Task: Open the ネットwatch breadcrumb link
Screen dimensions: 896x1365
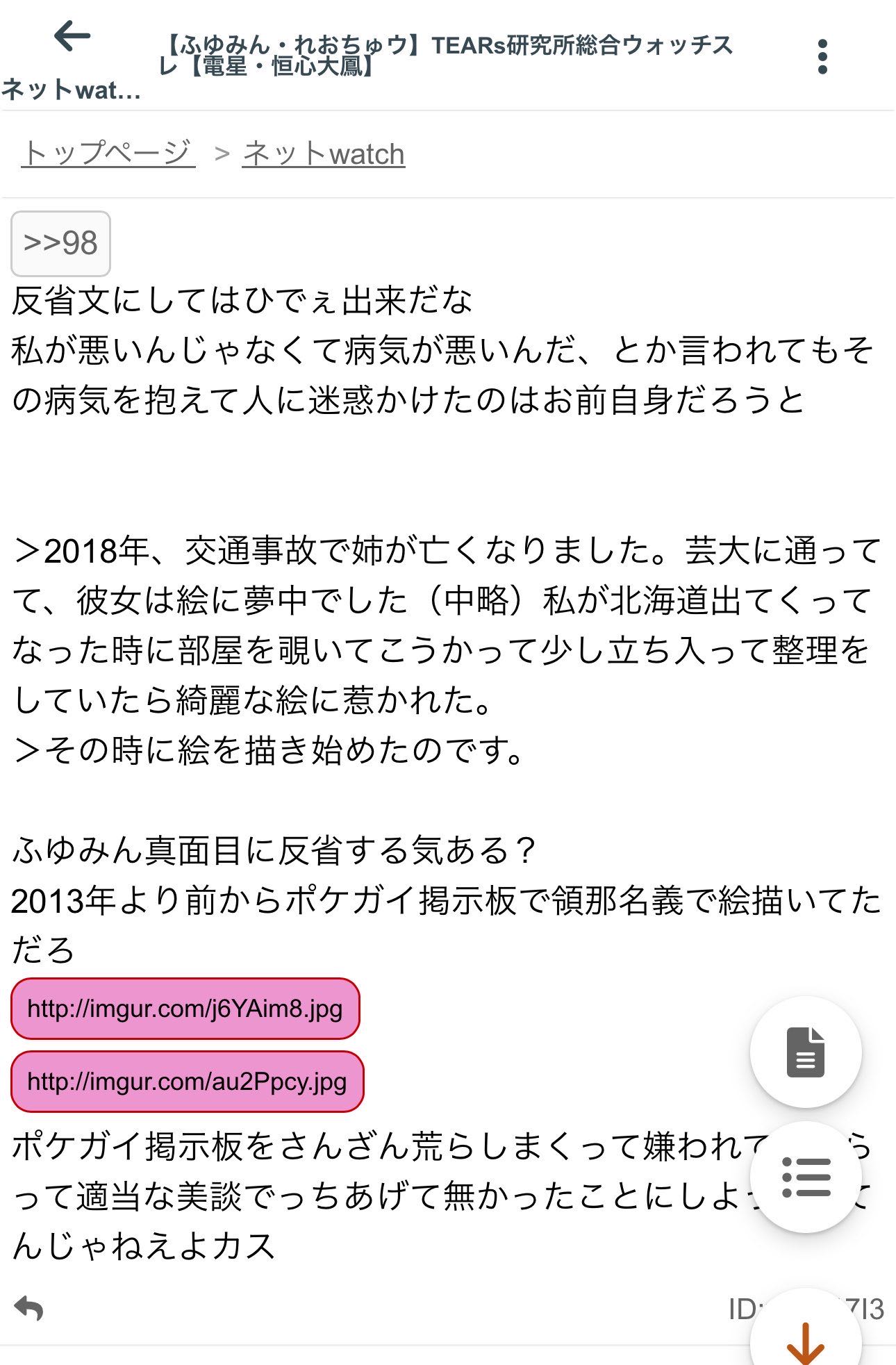Action: point(324,154)
